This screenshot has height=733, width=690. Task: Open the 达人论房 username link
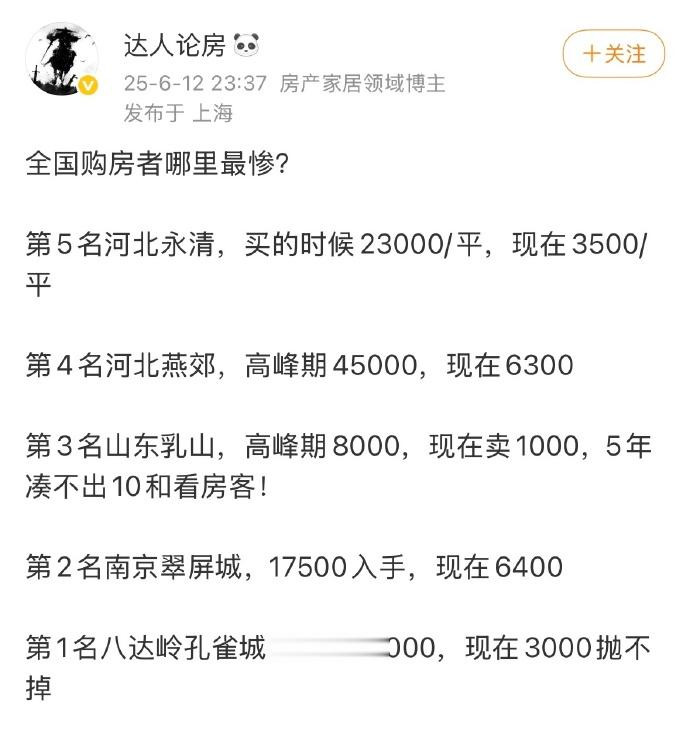click(174, 45)
